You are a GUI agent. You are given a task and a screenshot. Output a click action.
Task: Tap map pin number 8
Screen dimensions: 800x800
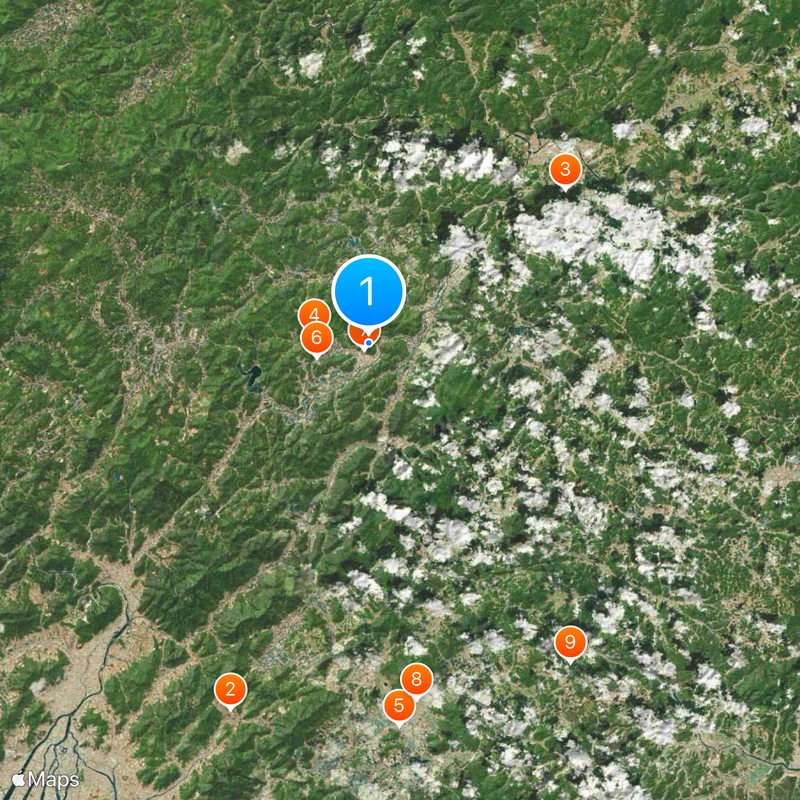[x=417, y=679]
